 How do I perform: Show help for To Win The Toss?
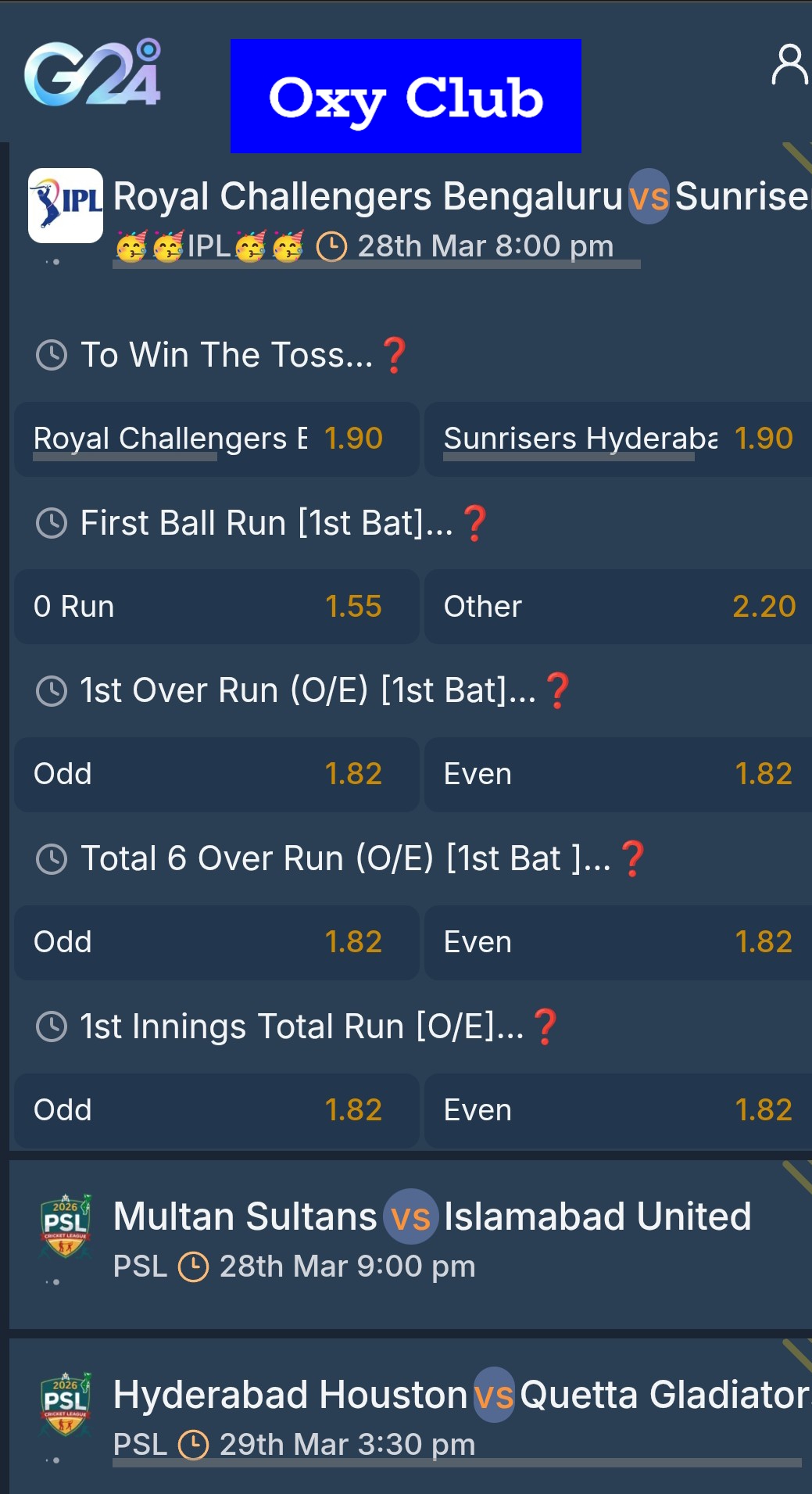point(395,356)
